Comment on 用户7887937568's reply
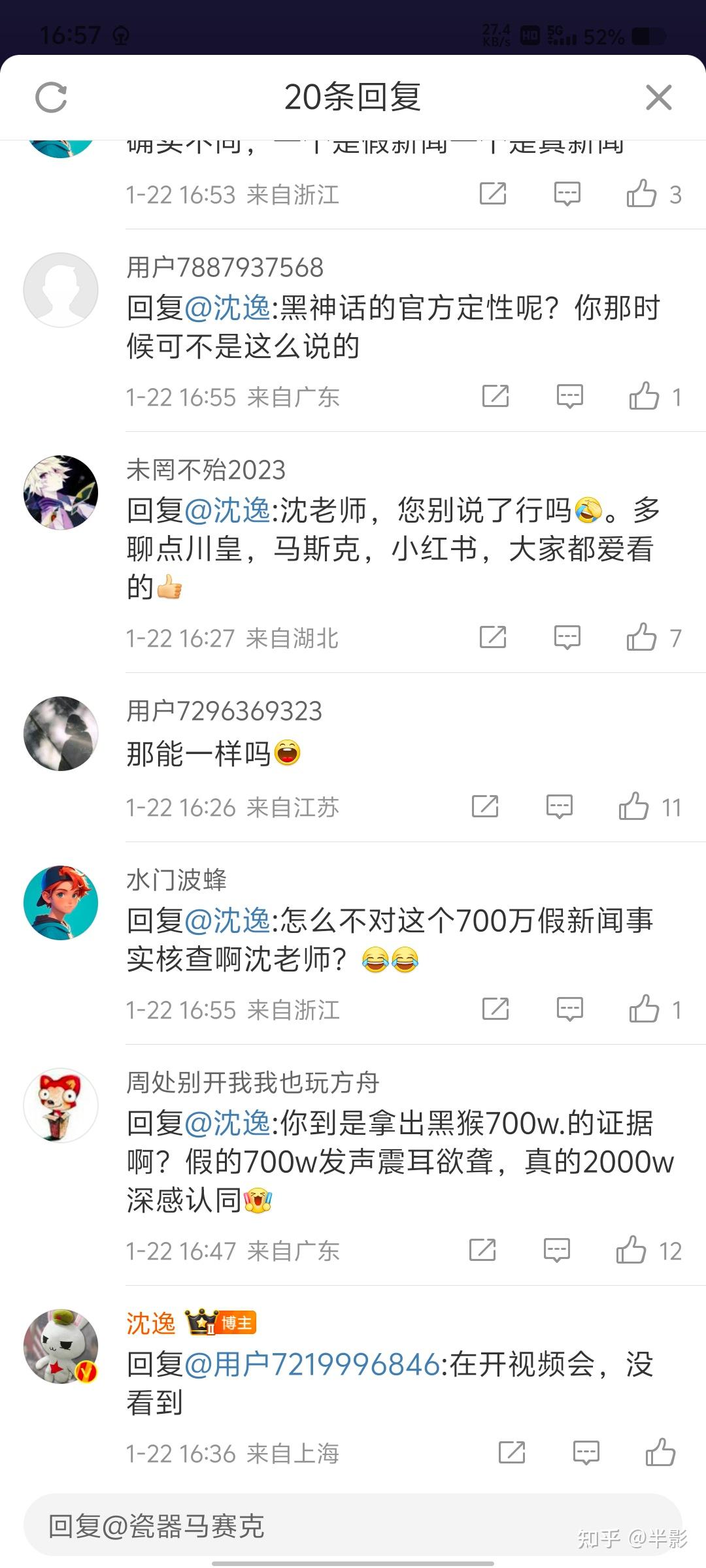This screenshot has height=1568, width=706. tap(569, 396)
